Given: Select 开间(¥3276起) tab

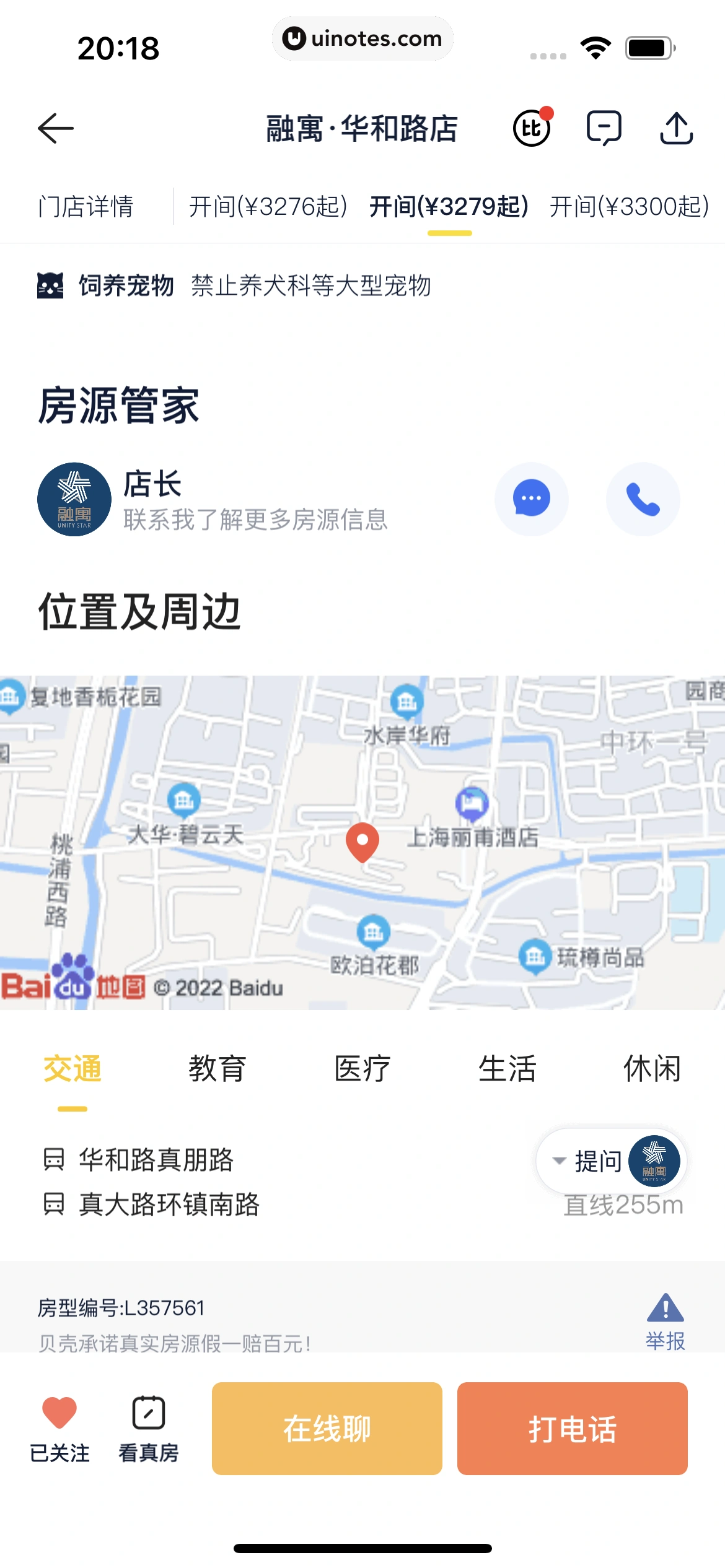Looking at the screenshot, I should tap(268, 206).
